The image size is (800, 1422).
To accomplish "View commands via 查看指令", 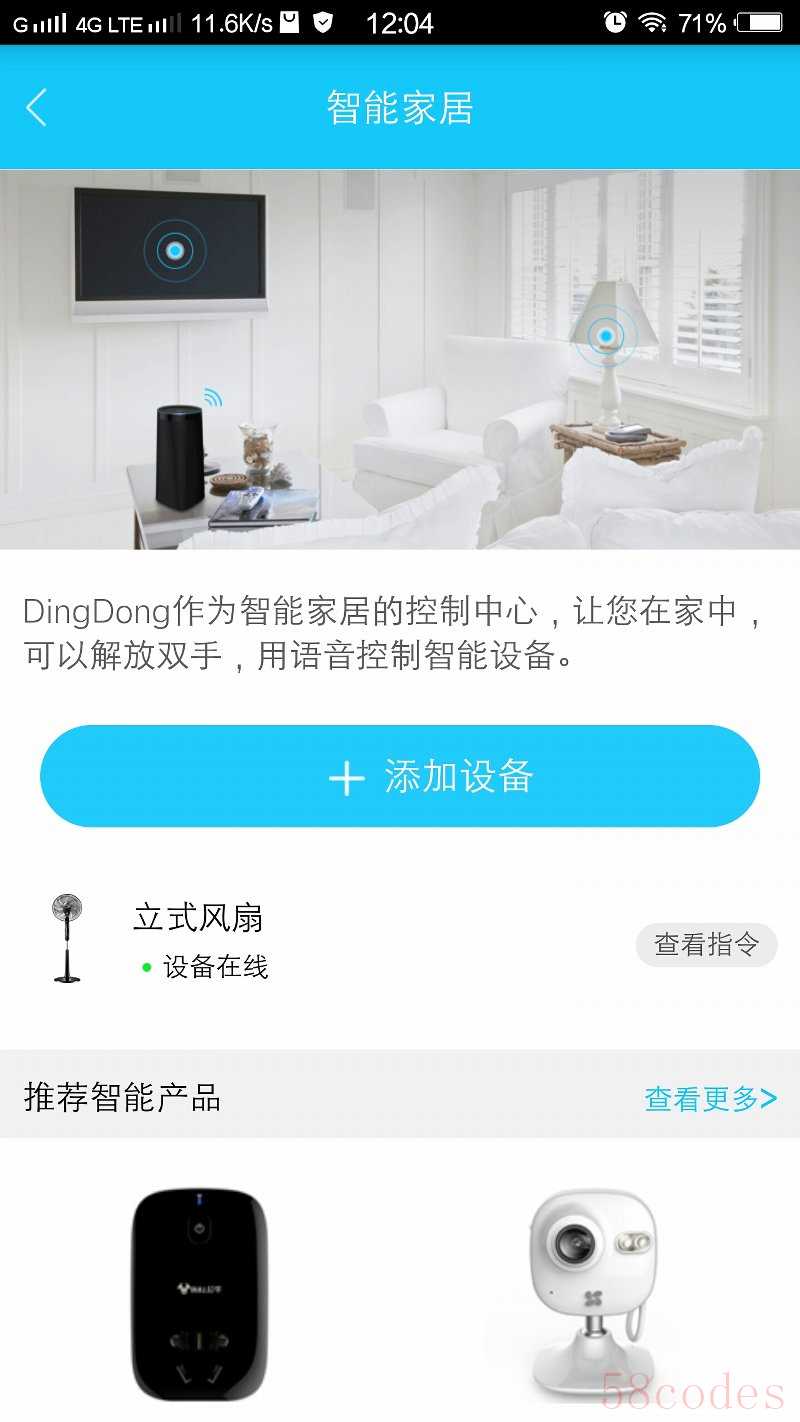I will click(x=706, y=944).
